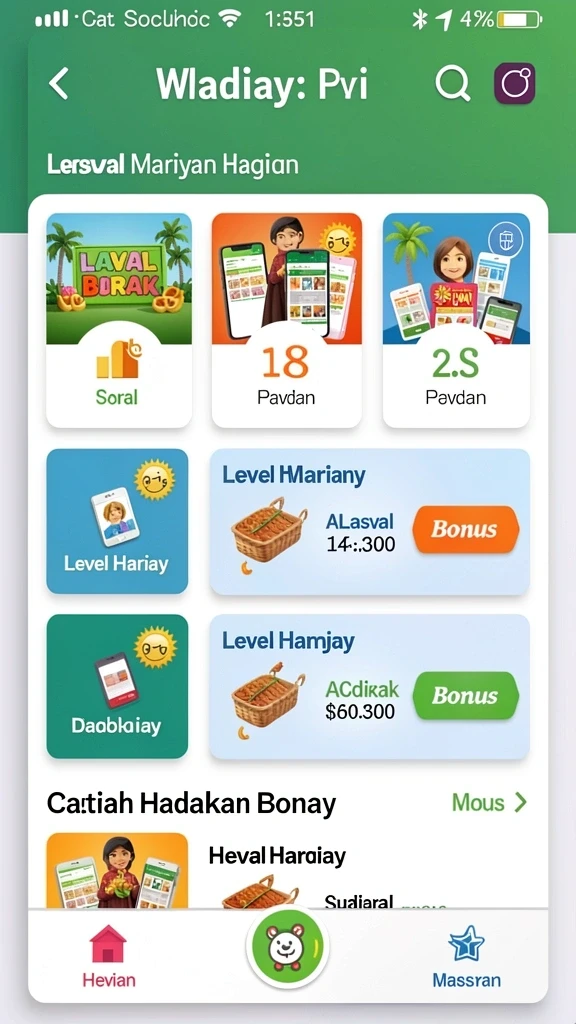Open search from the header

[453, 84]
